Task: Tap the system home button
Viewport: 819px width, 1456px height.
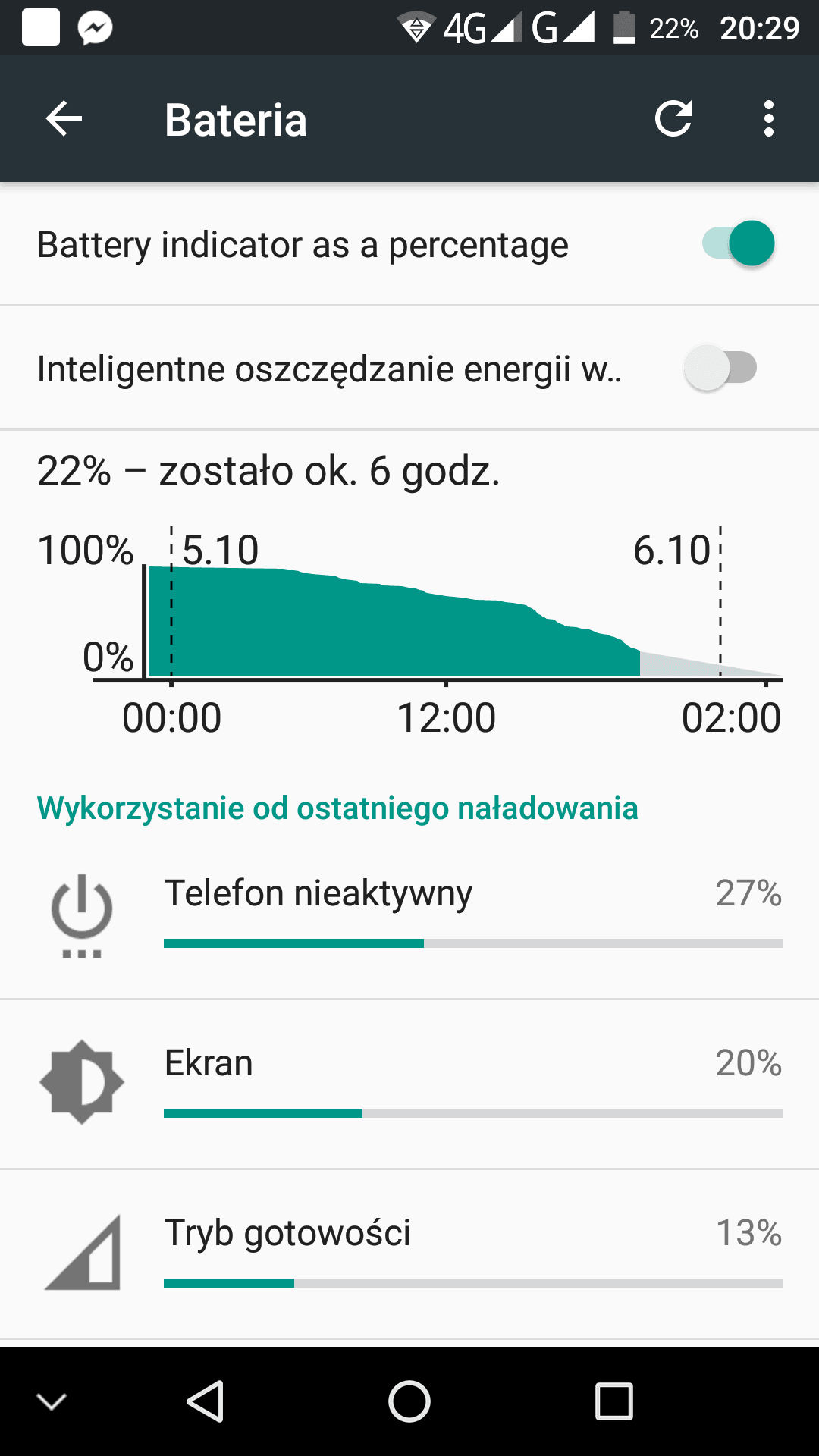Action: [409, 1401]
